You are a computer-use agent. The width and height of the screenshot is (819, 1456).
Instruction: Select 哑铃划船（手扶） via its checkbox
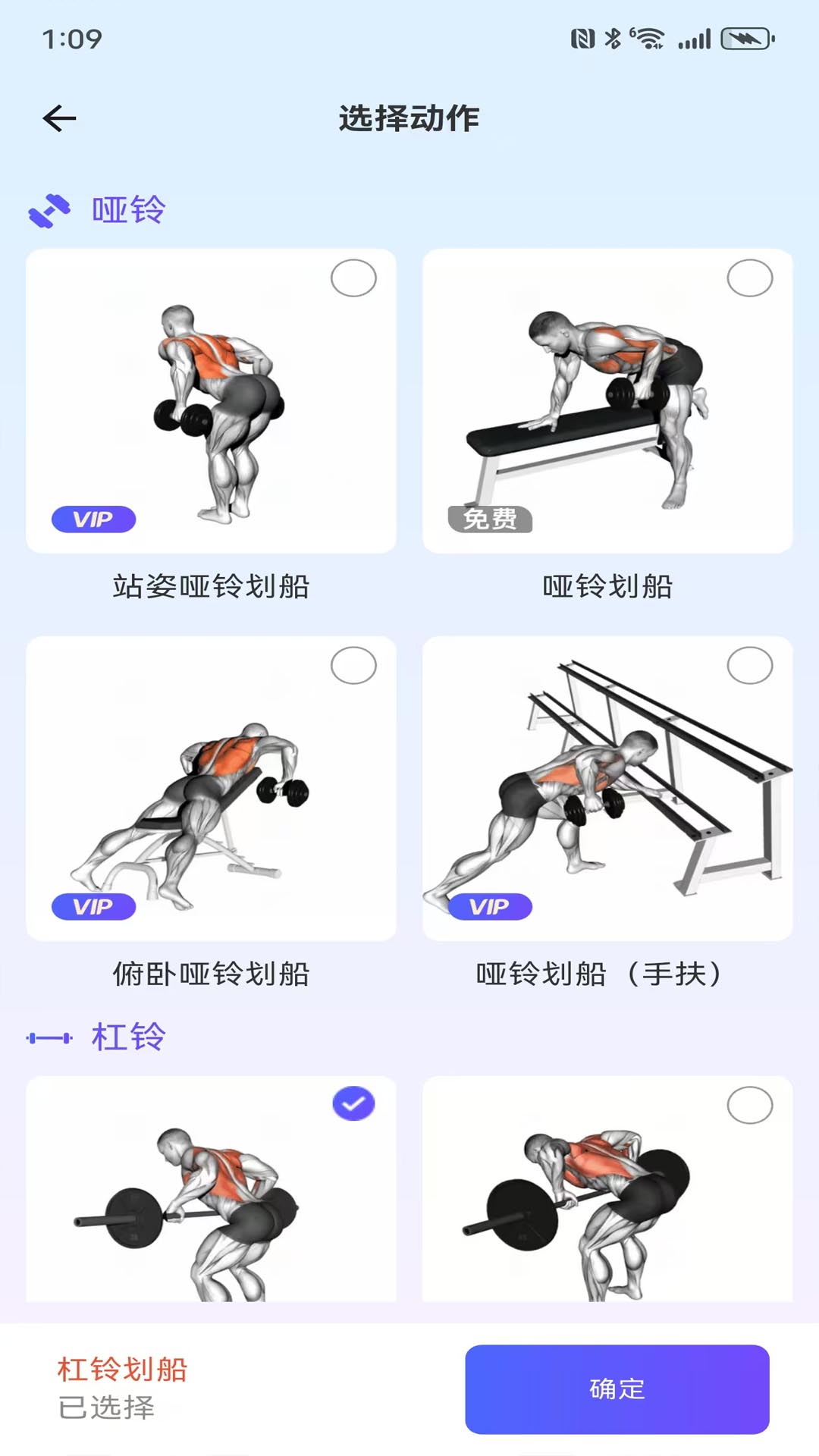(x=749, y=666)
